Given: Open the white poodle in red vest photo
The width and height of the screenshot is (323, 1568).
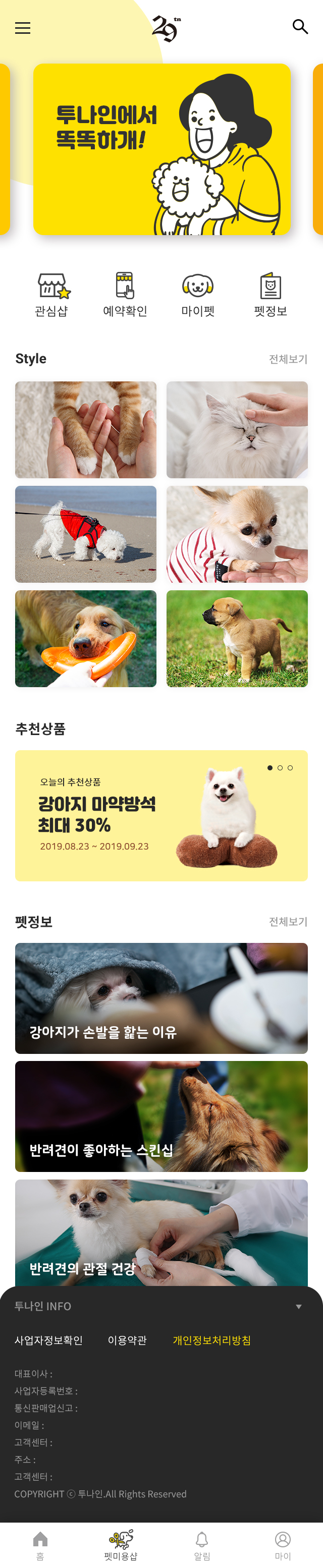Looking at the screenshot, I should tap(85, 534).
